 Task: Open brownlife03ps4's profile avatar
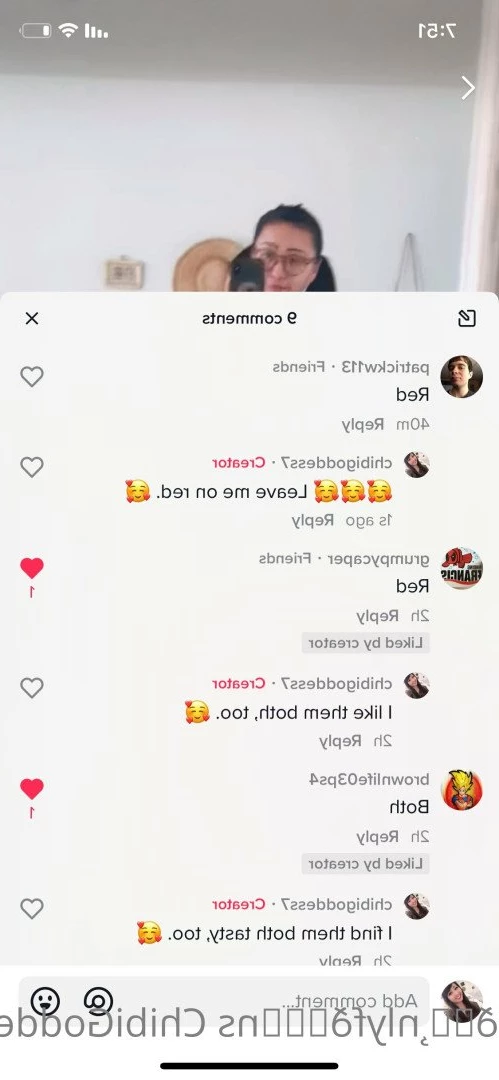pyautogui.click(x=461, y=789)
